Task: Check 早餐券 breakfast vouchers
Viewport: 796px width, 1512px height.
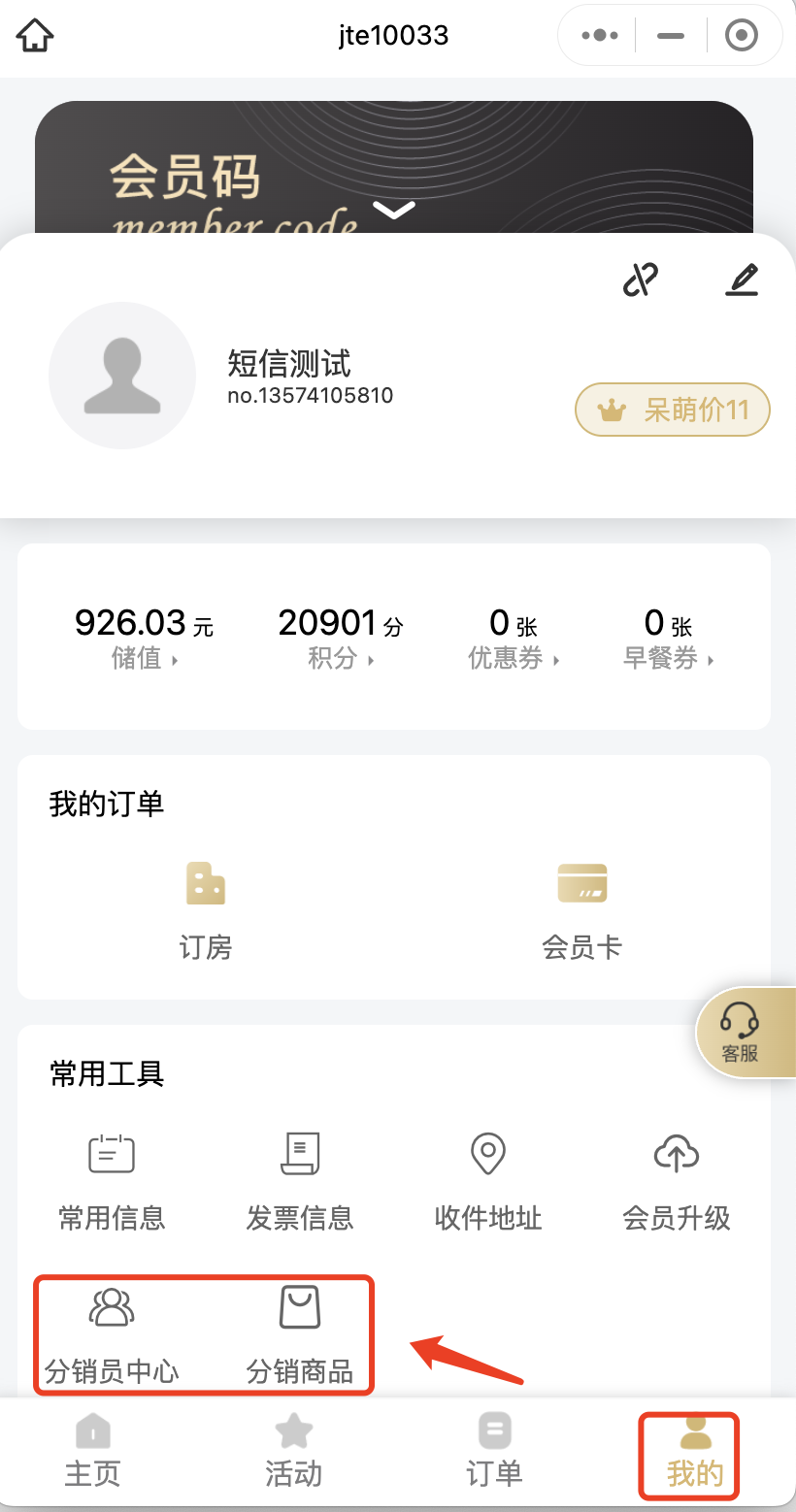Action: [669, 637]
